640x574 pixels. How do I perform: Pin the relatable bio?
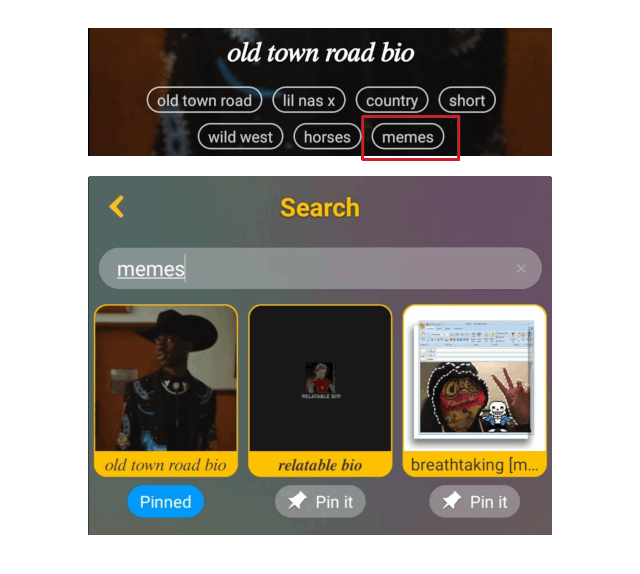[x=320, y=502]
